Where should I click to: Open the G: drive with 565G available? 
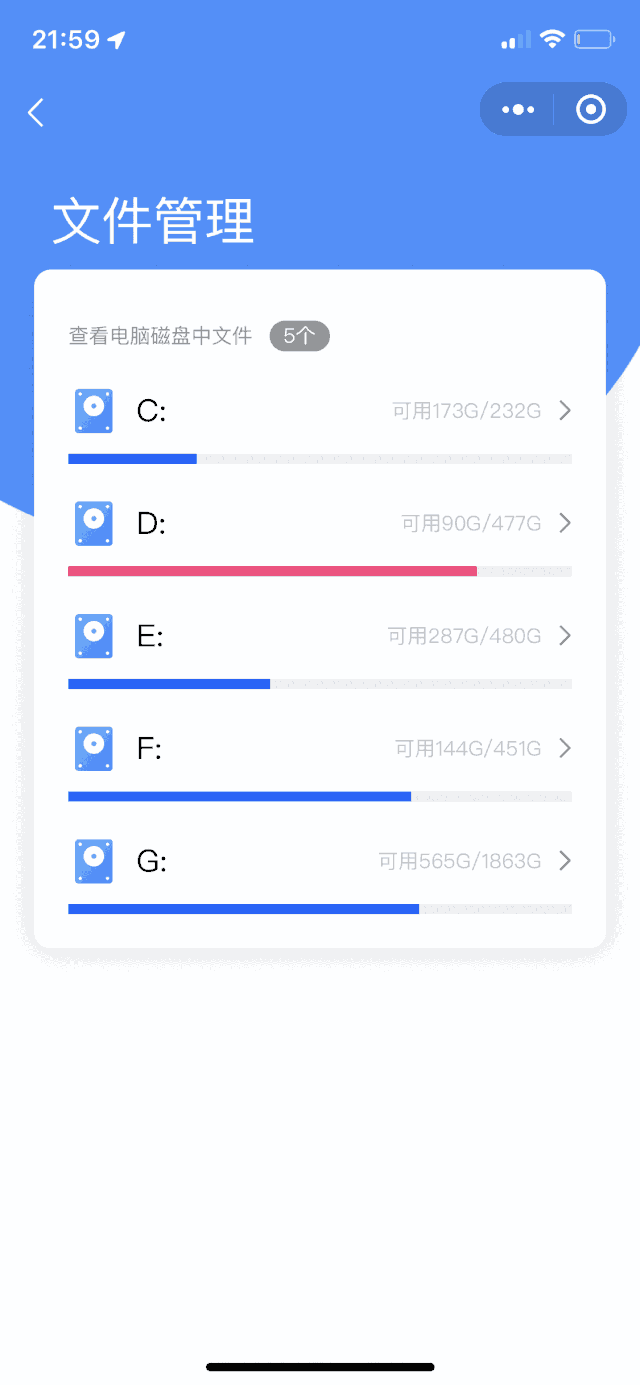click(x=320, y=861)
